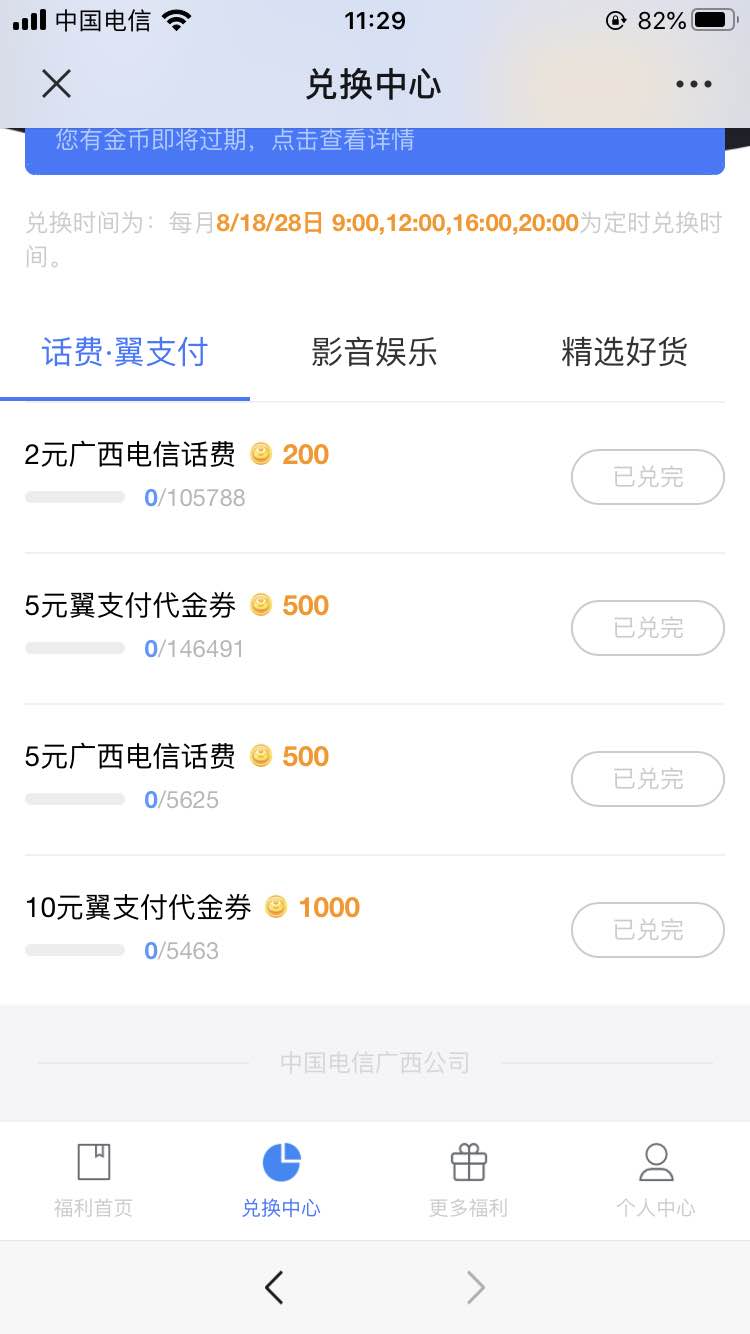
Task: Open the expiring coins details banner
Action: (374, 146)
